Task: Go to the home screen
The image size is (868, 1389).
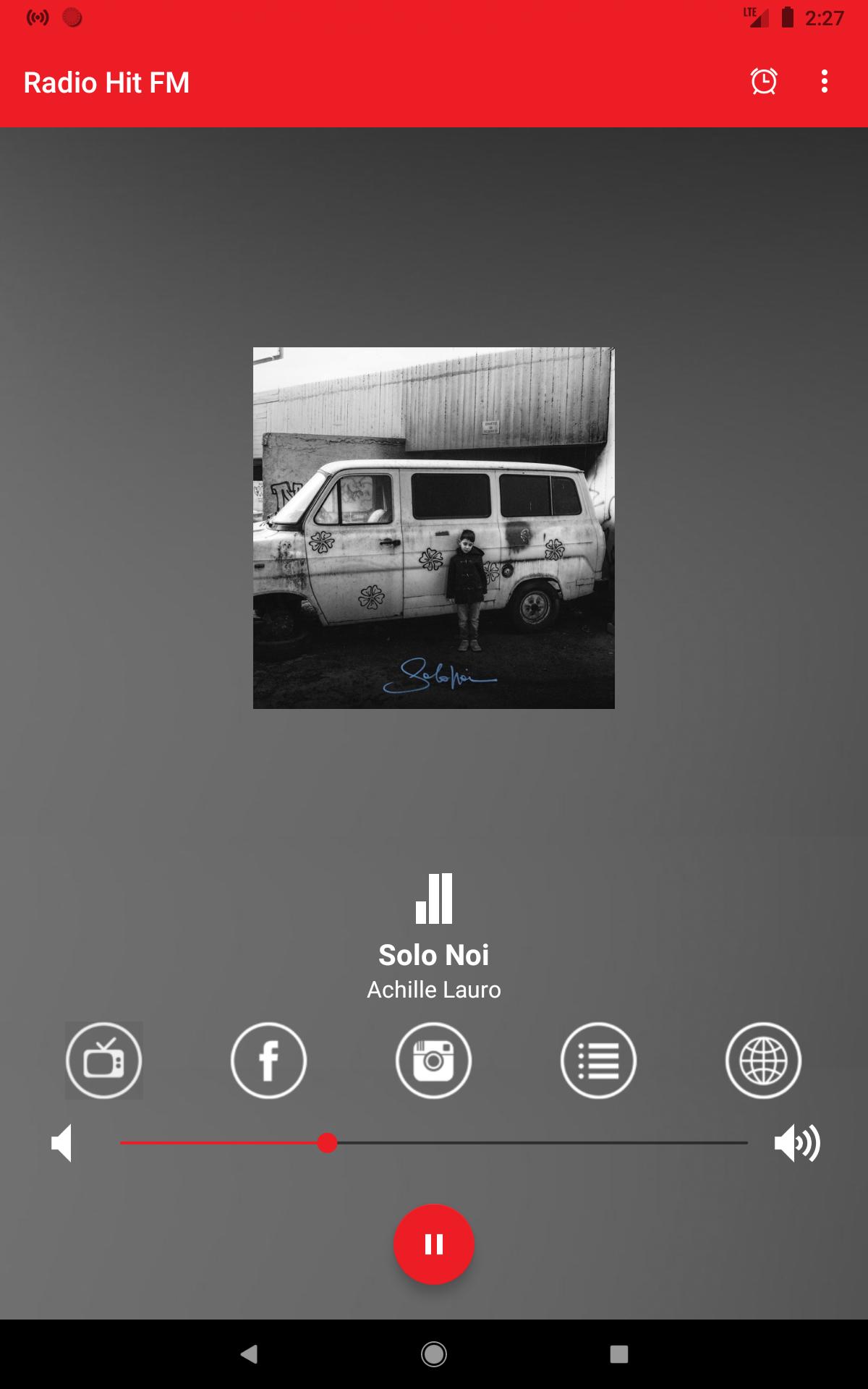Action: point(434,1354)
